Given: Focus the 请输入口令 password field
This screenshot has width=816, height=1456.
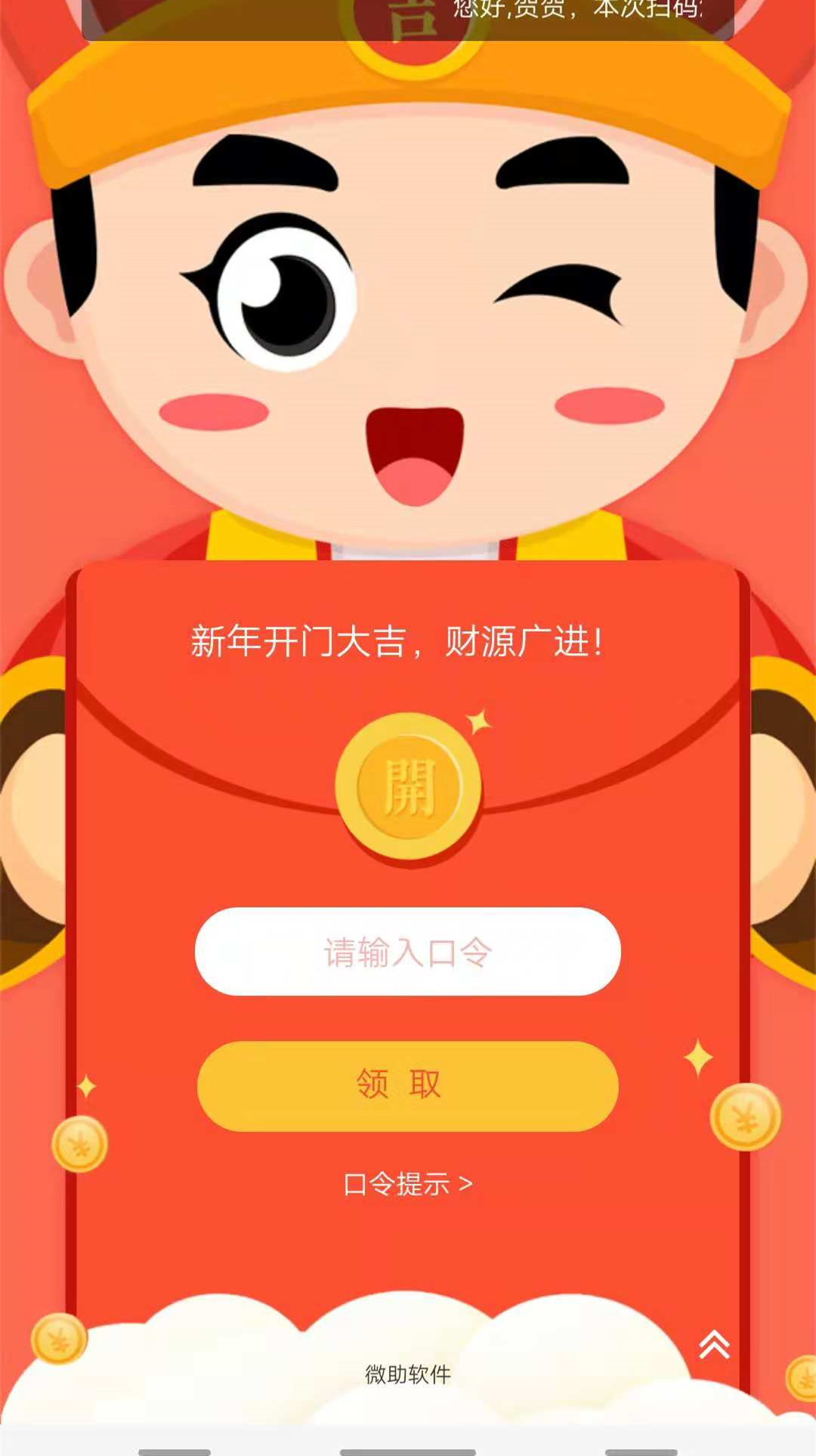Looking at the screenshot, I should point(408,952).
